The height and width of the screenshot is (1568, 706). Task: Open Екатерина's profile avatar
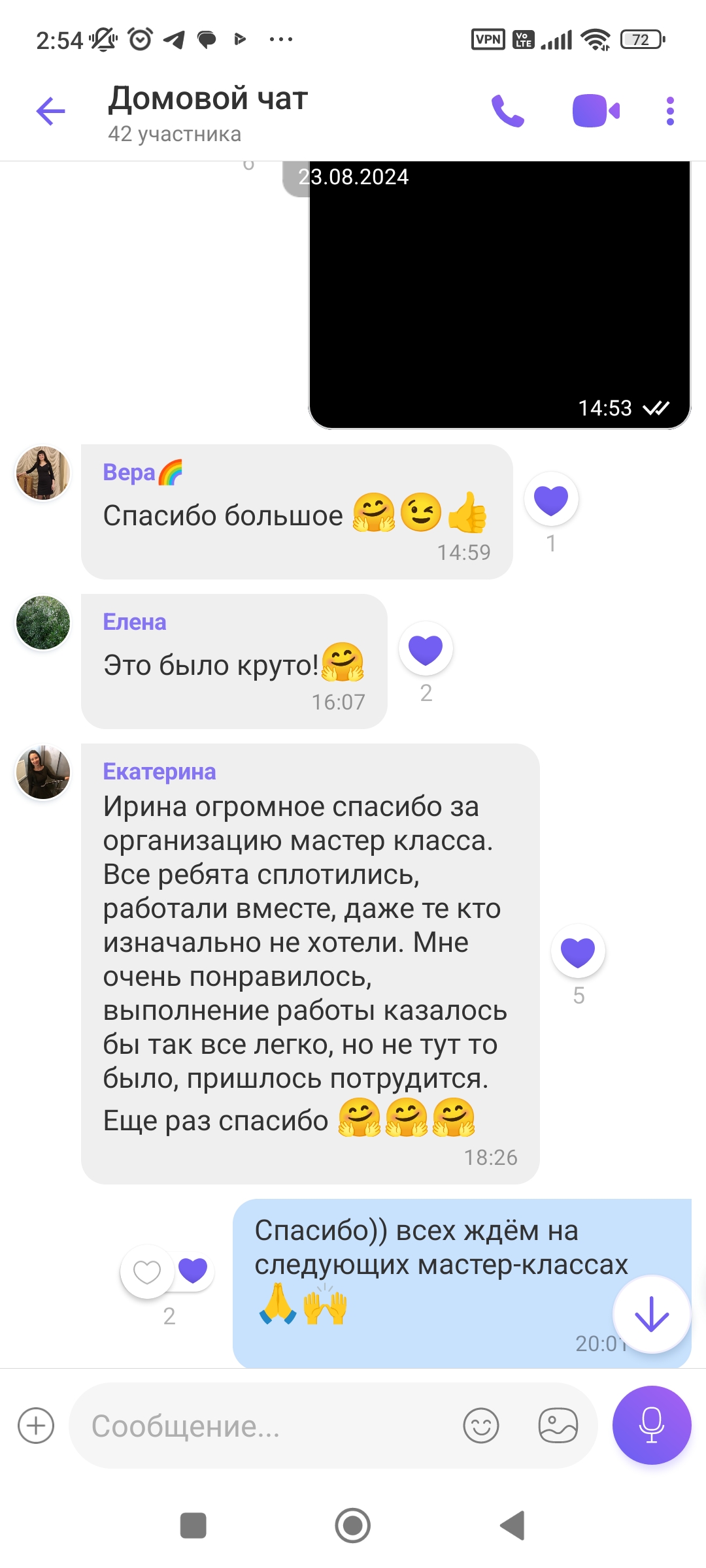click(x=43, y=772)
